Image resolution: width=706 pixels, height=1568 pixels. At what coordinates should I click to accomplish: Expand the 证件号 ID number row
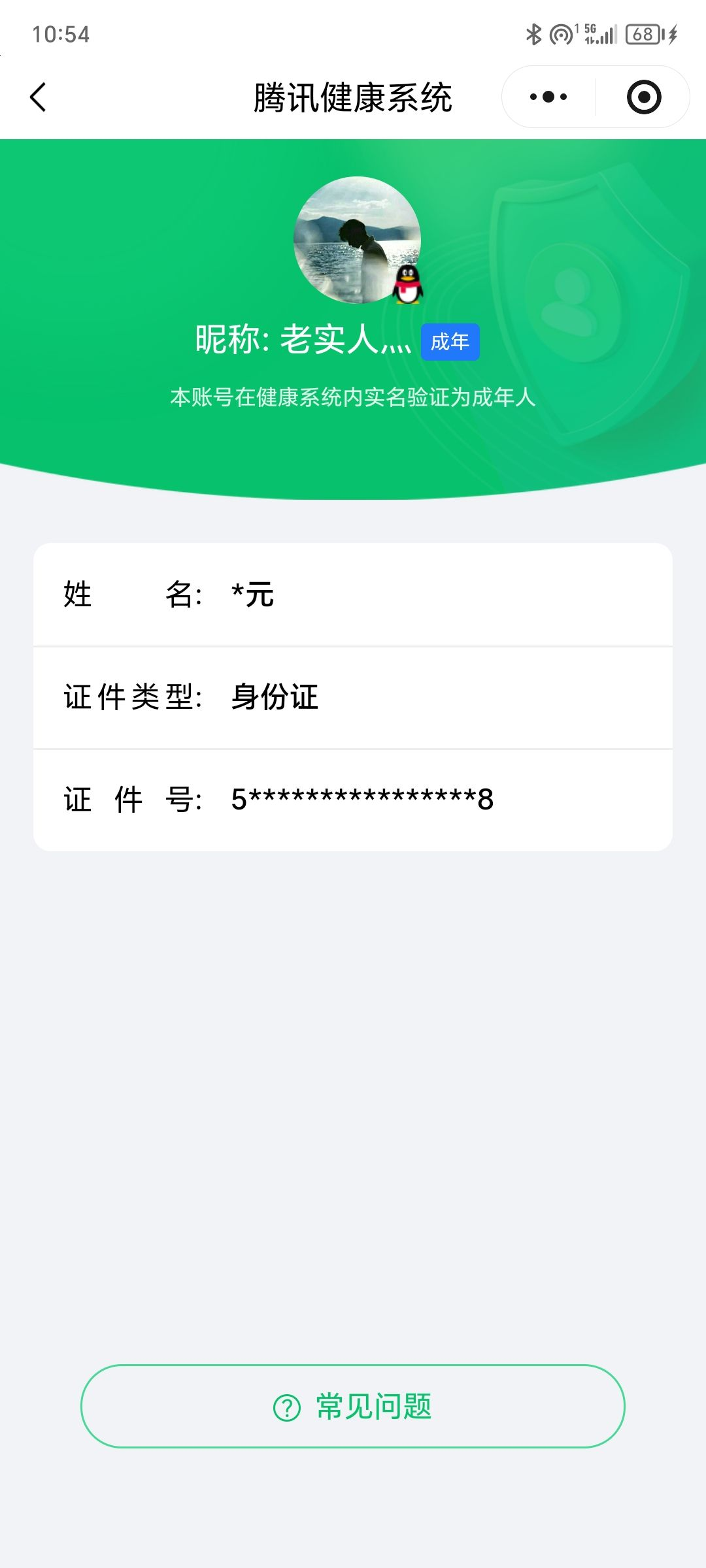[x=353, y=798]
